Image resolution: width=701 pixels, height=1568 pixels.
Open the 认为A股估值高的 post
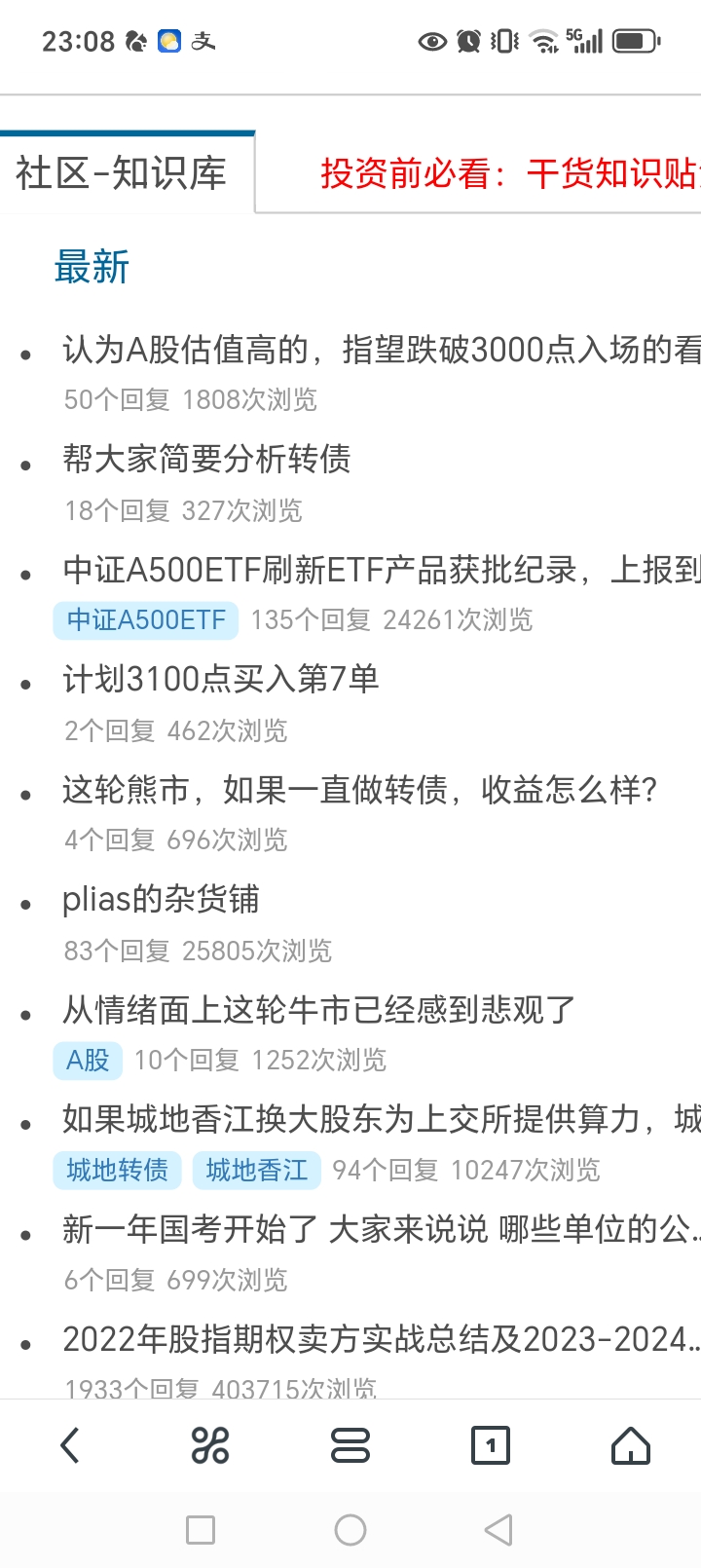pos(380,350)
